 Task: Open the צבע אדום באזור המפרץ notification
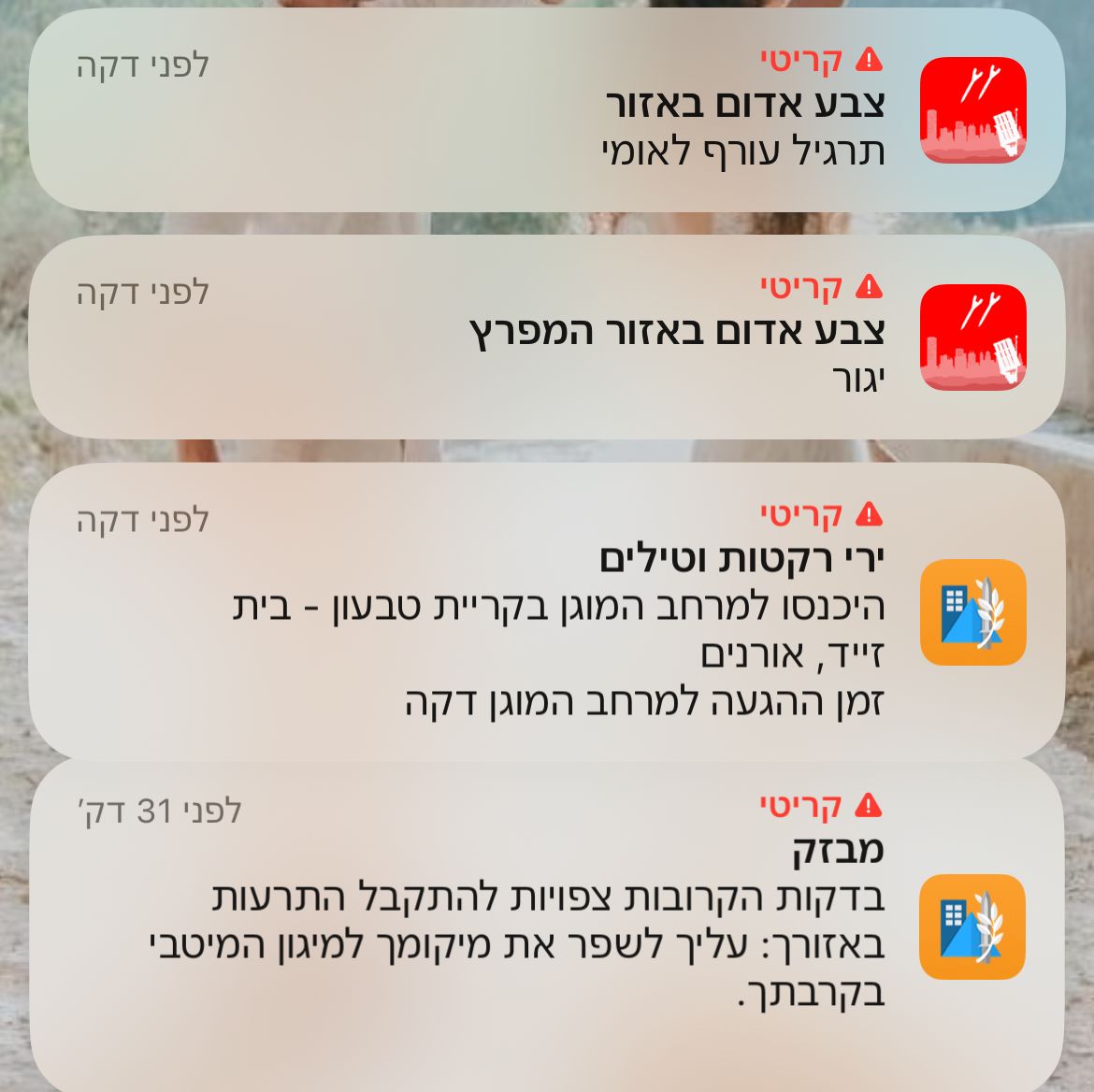coord(547,337)
